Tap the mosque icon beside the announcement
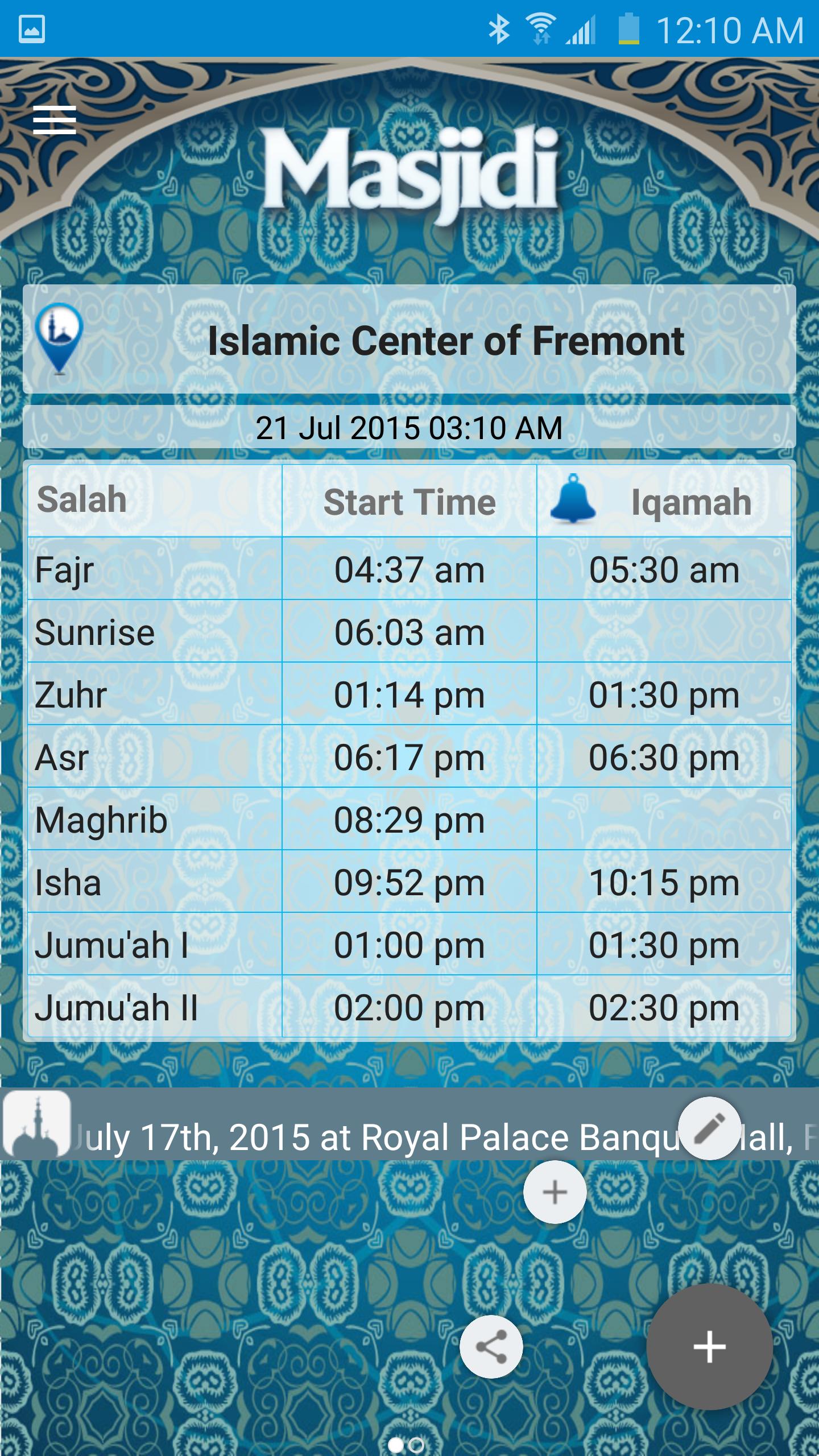 [x=36, y=1124]
